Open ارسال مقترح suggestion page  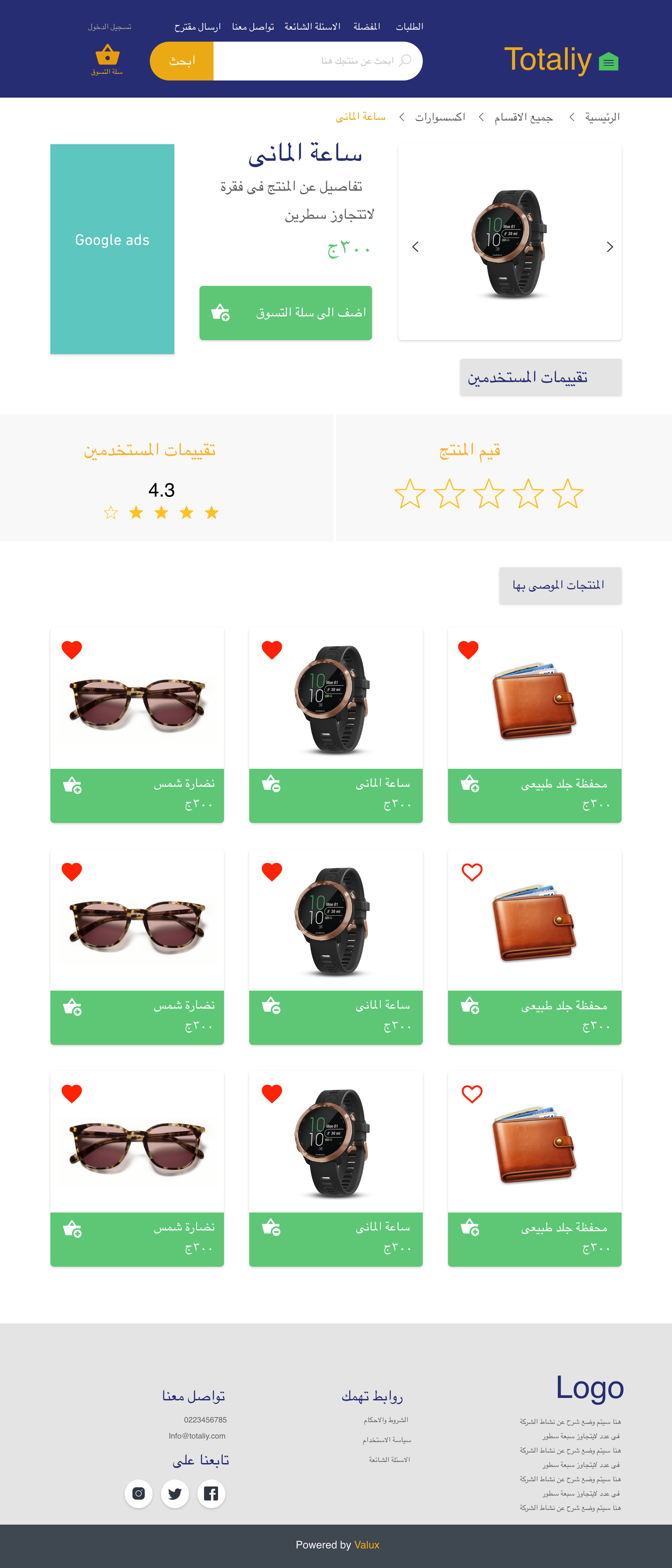[197, 27]
